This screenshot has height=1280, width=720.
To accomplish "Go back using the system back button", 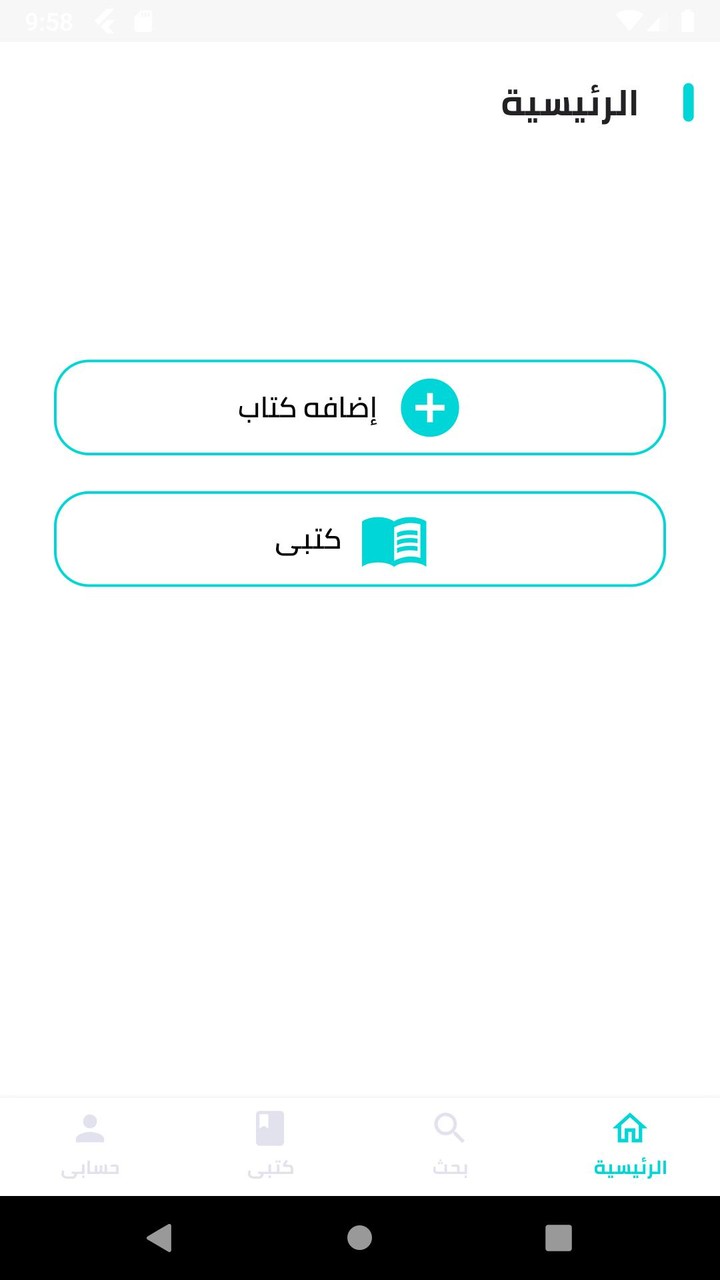I will [159, 1238].
